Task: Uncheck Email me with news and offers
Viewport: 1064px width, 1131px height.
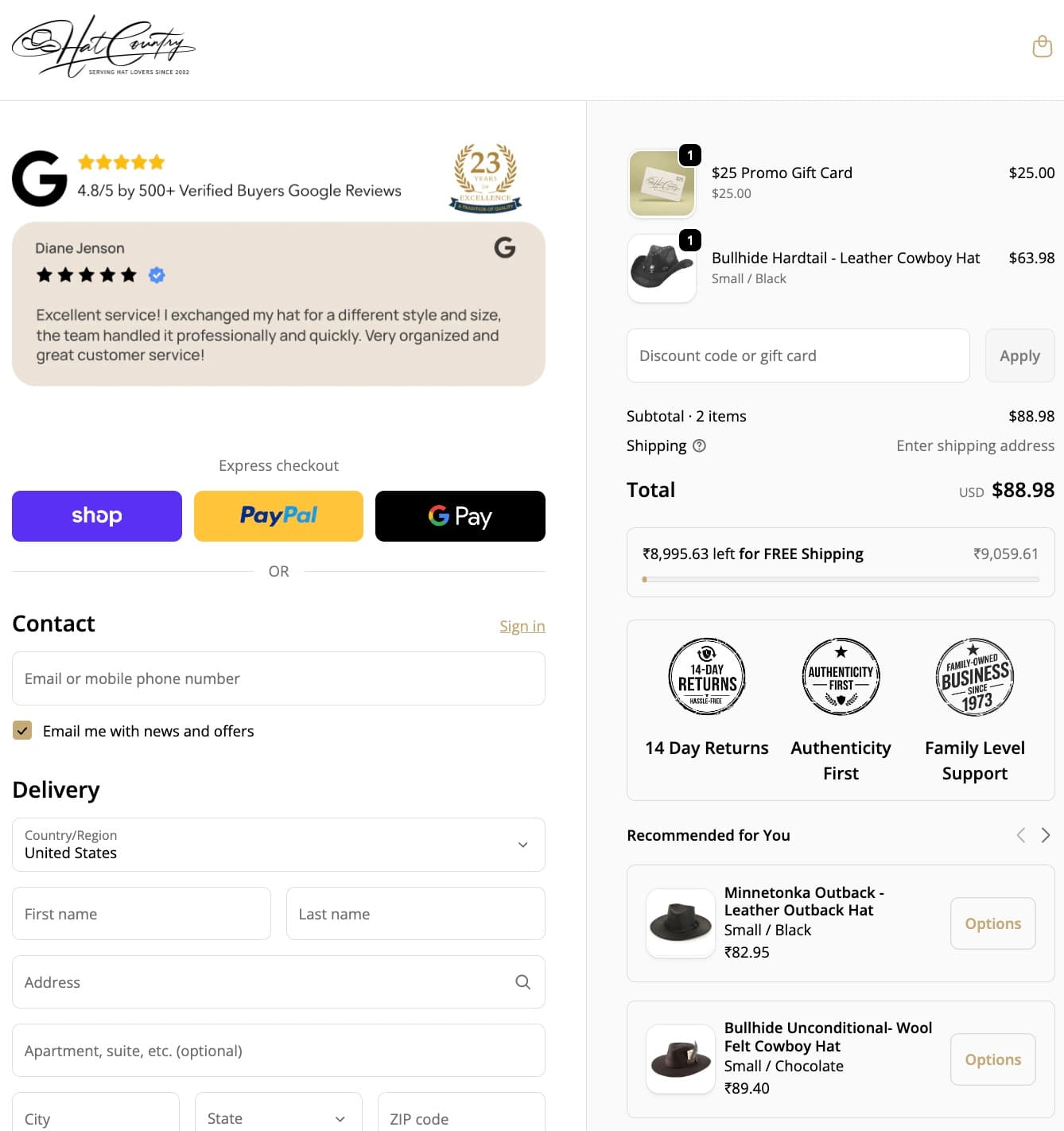Action: tap(22, 730)
